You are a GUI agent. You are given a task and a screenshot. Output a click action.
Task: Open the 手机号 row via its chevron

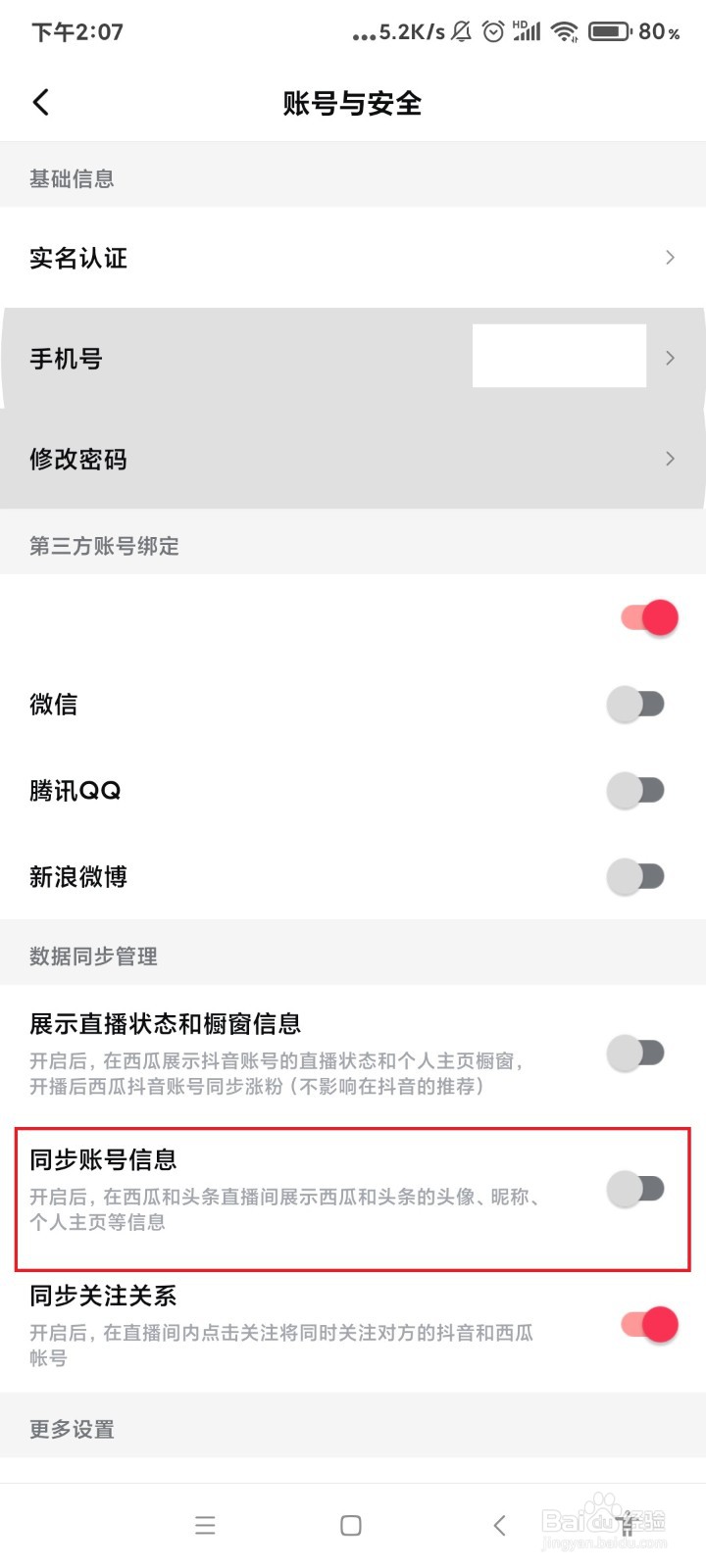(x=671, y=358)
